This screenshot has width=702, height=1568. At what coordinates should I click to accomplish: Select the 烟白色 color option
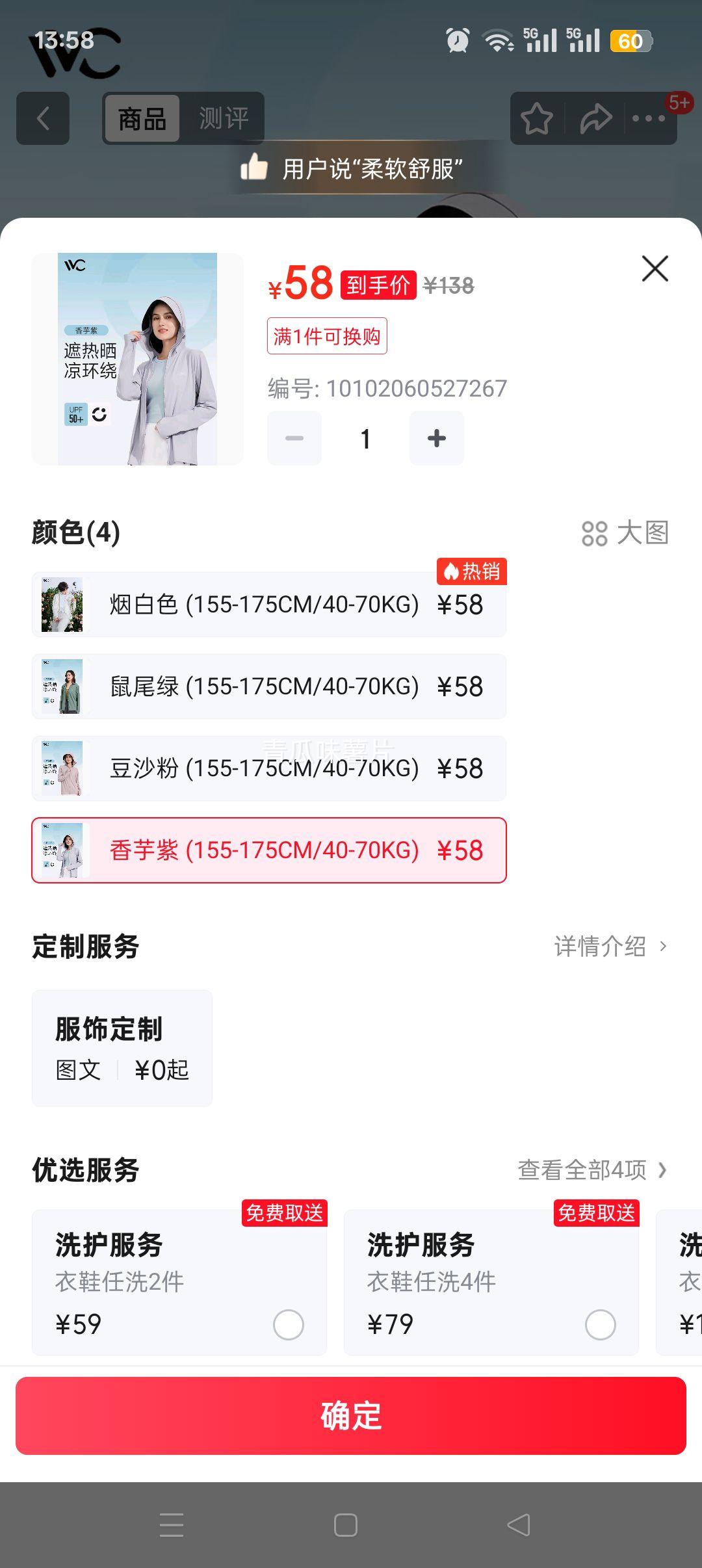click(268, 605)
